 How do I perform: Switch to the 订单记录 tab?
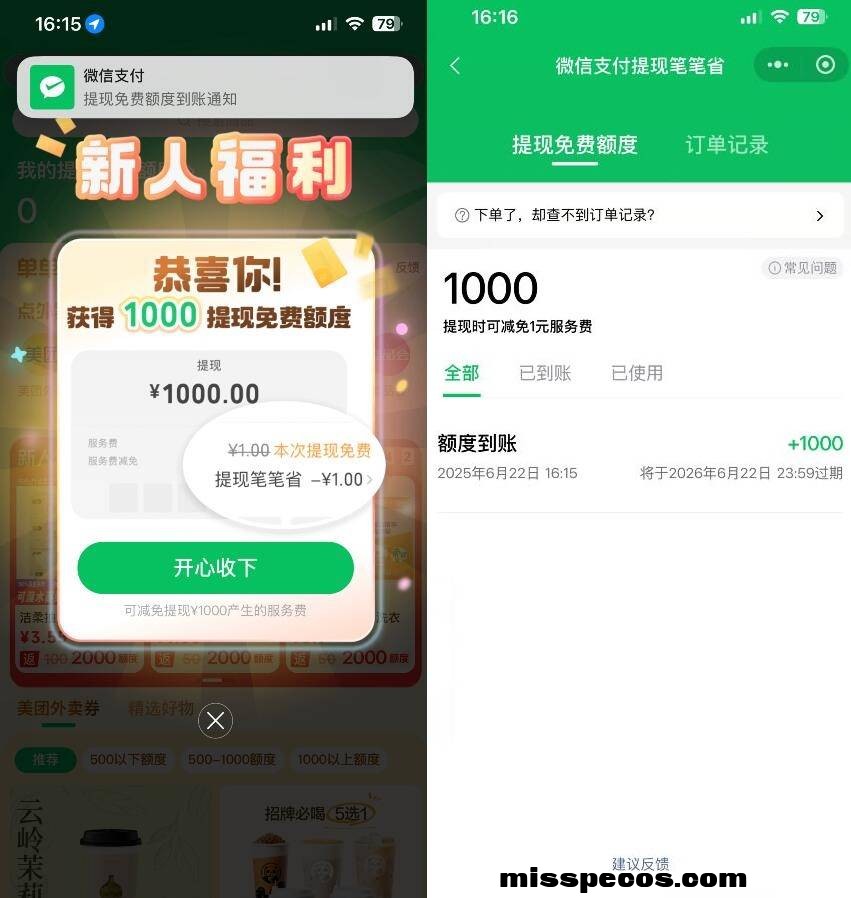click(726, 145)
